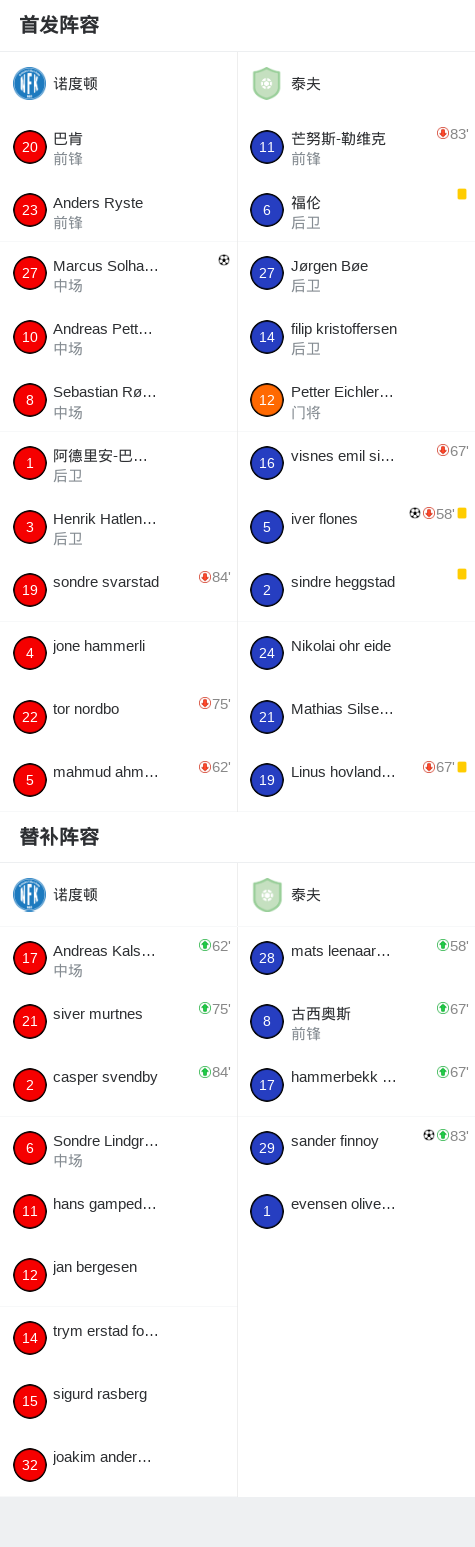Select Nikolai ohr eide number 24

click(x=356, y=653)
